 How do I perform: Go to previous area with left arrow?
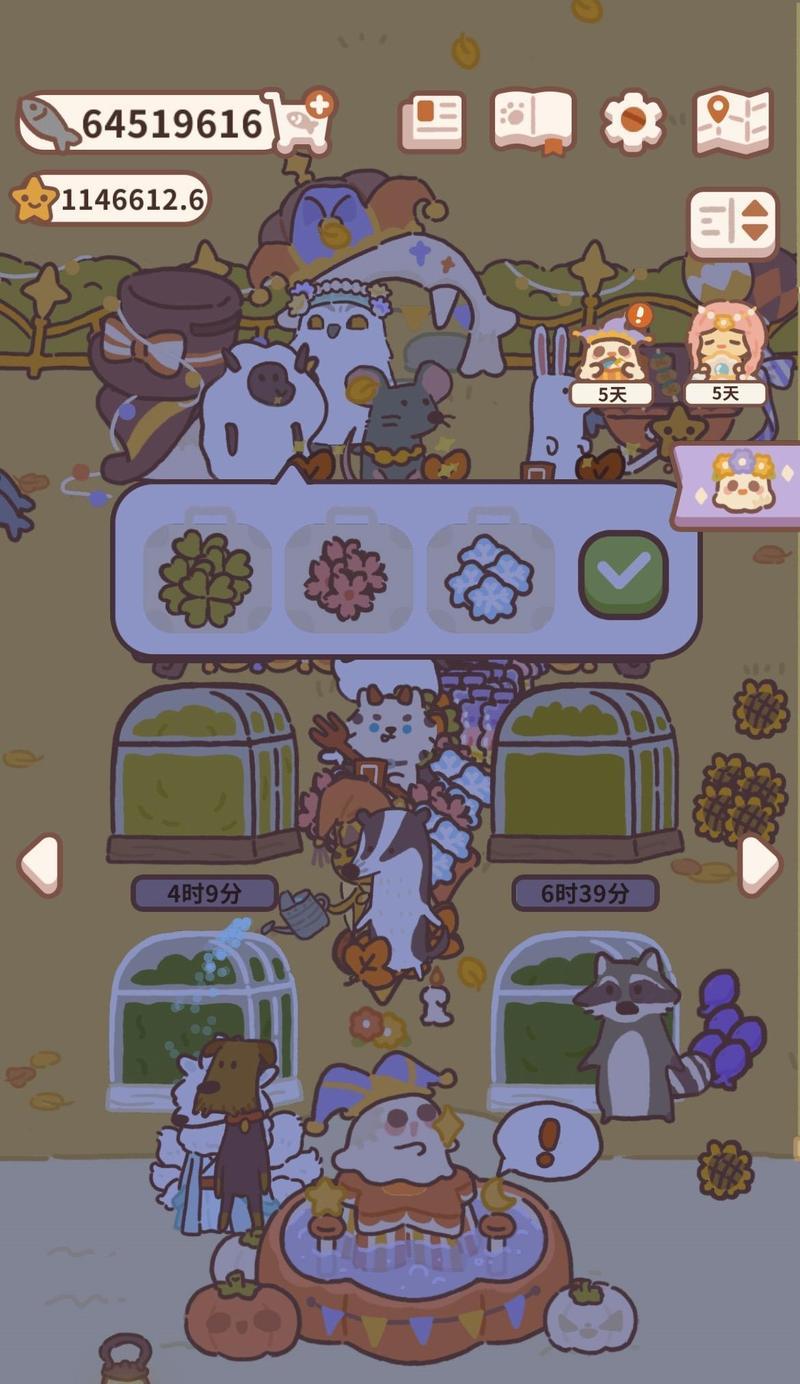click(x=41, y=864)
